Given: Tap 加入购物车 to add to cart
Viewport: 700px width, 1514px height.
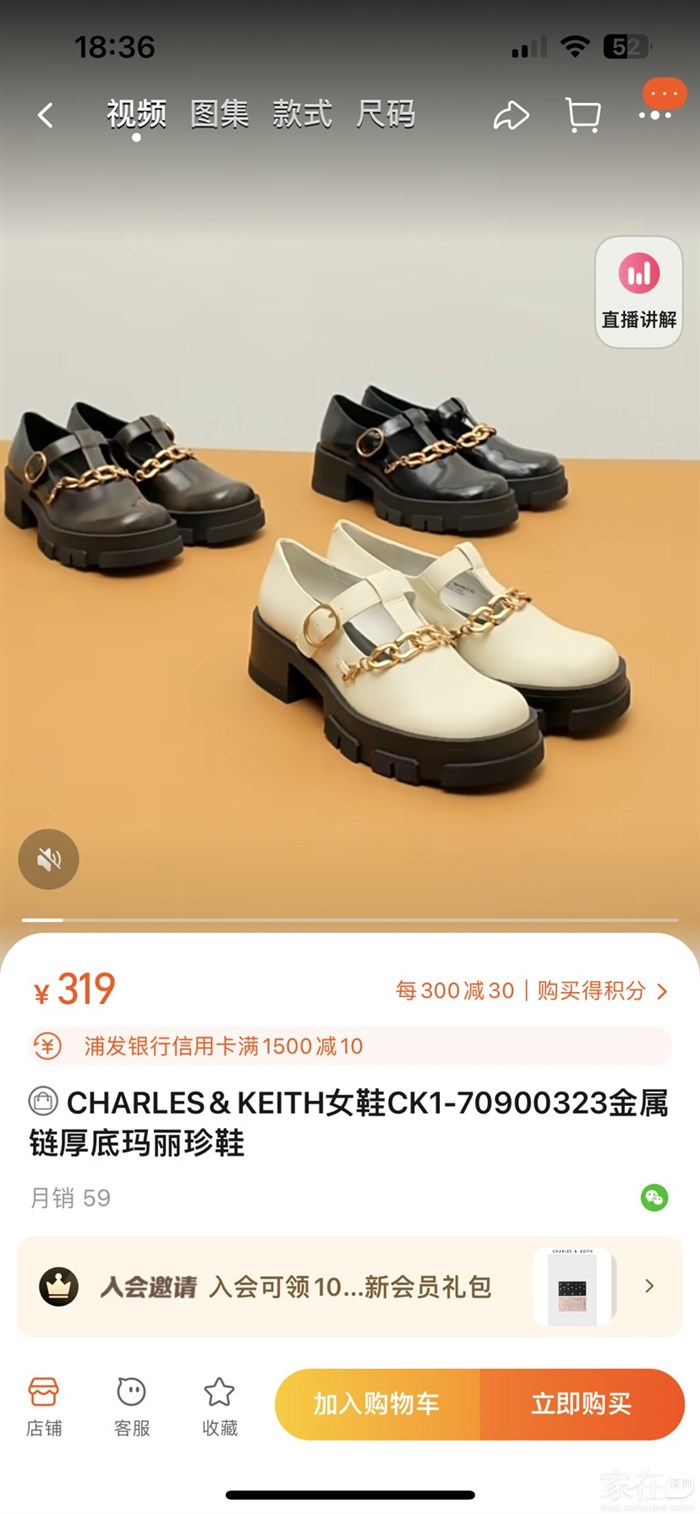Looking at the screenshot, I should click(x=377, y=1404).
